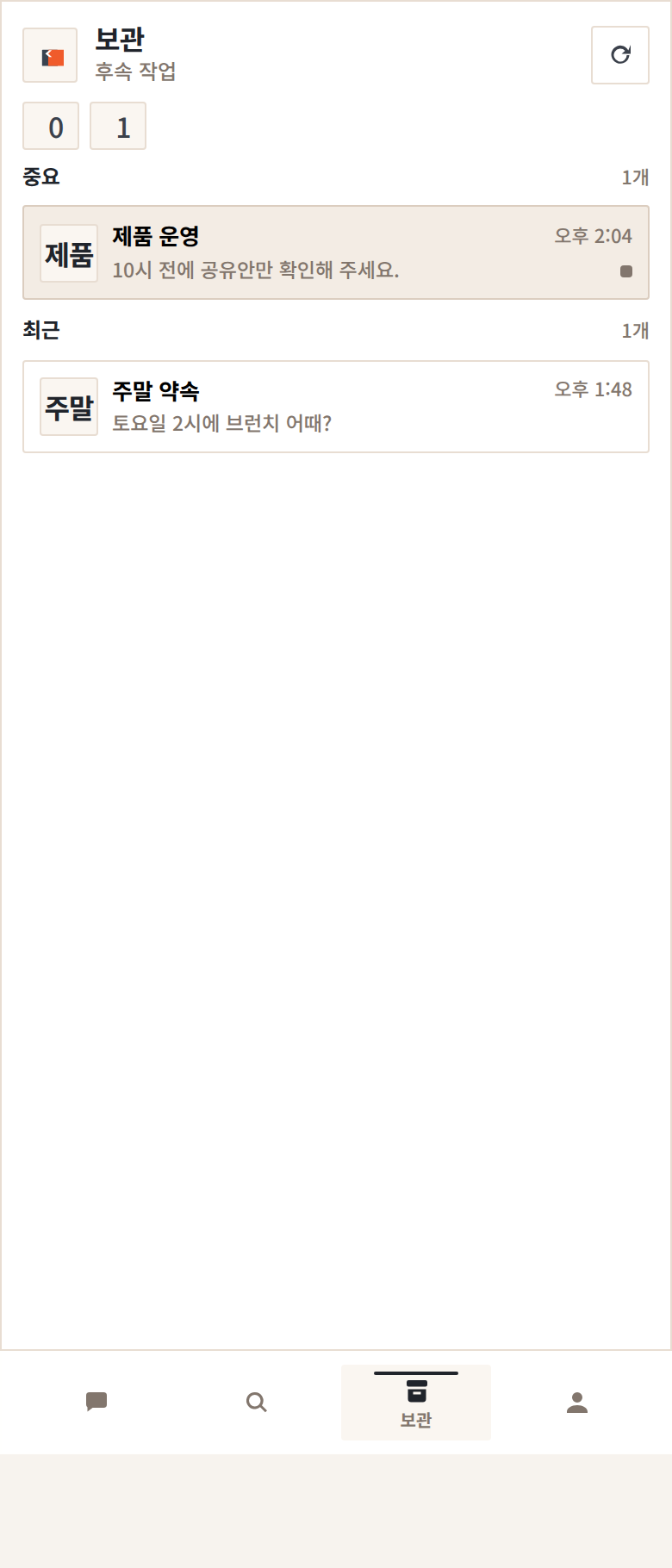This screenshot has width=672, height=1568.
Task: Tap the 1 counter chip
Action: coord(118,127)
